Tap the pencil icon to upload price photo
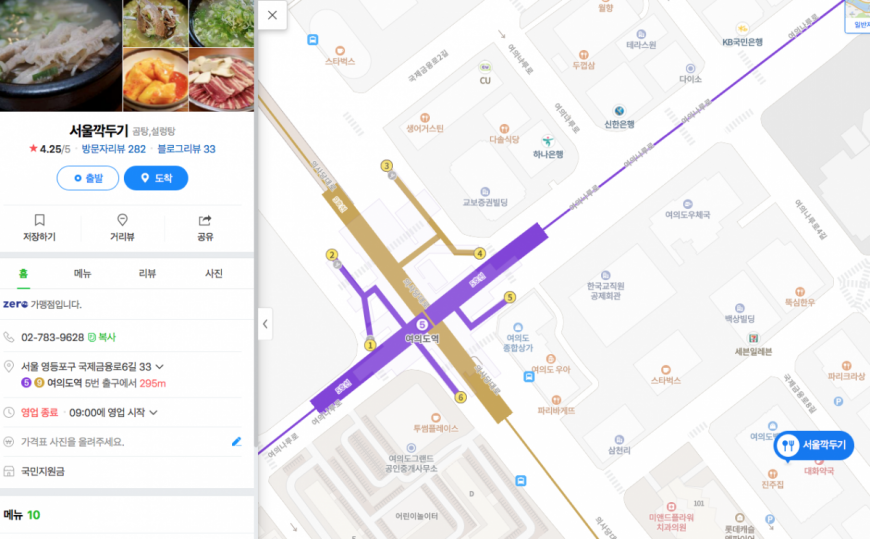 pos(236,441)
